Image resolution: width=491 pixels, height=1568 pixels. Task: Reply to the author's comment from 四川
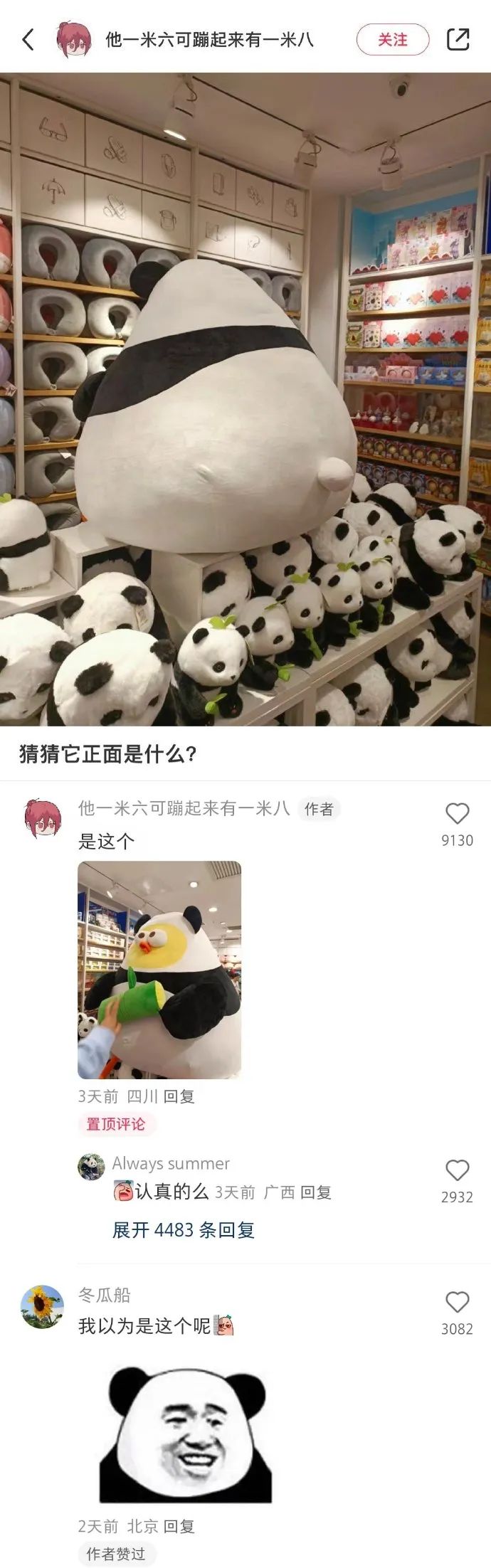click(x=179, y=1096)
